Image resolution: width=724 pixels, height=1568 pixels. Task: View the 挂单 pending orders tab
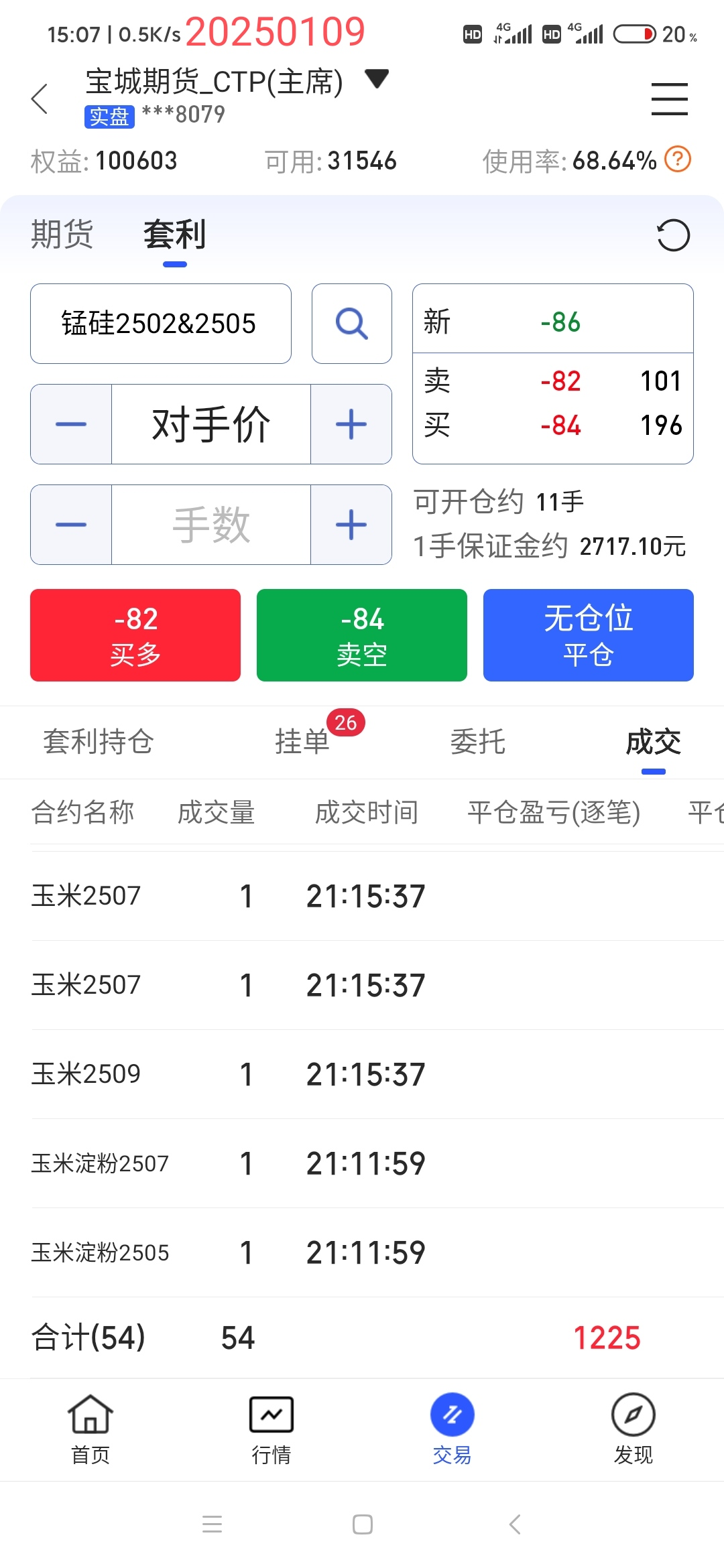point(302,742)
